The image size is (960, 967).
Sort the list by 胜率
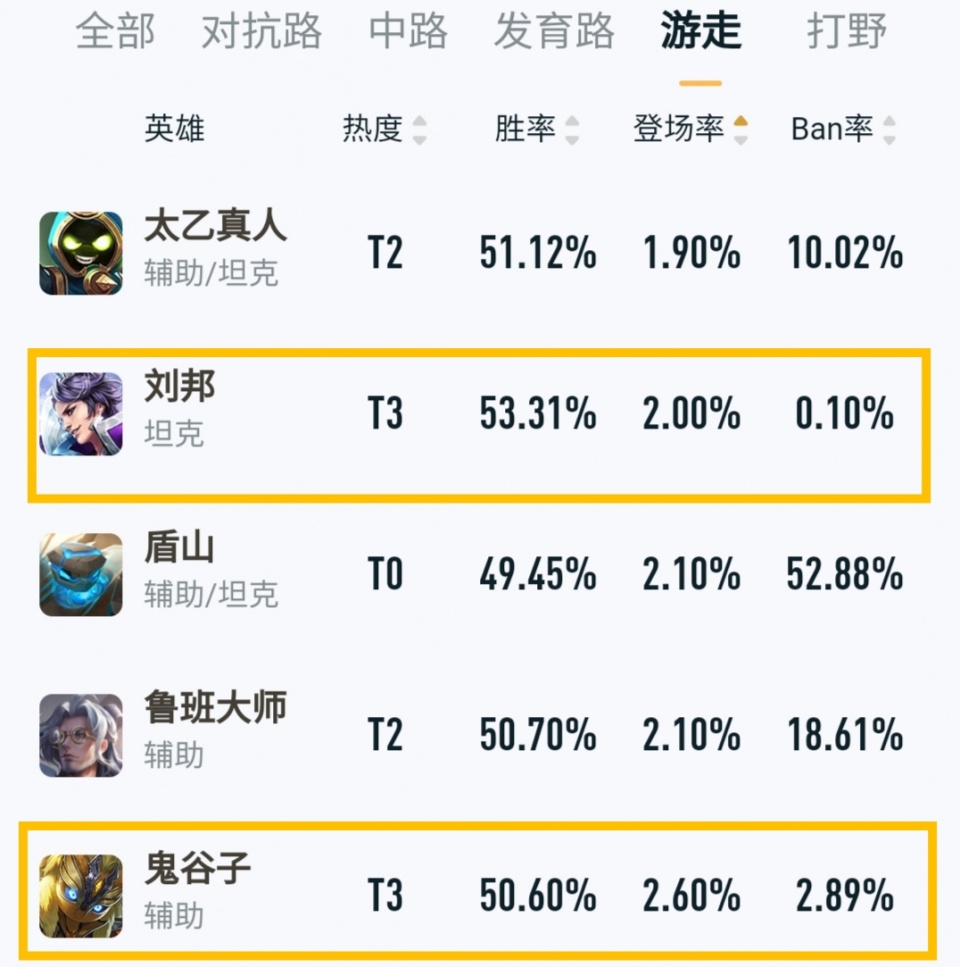(x=537, y=129)
